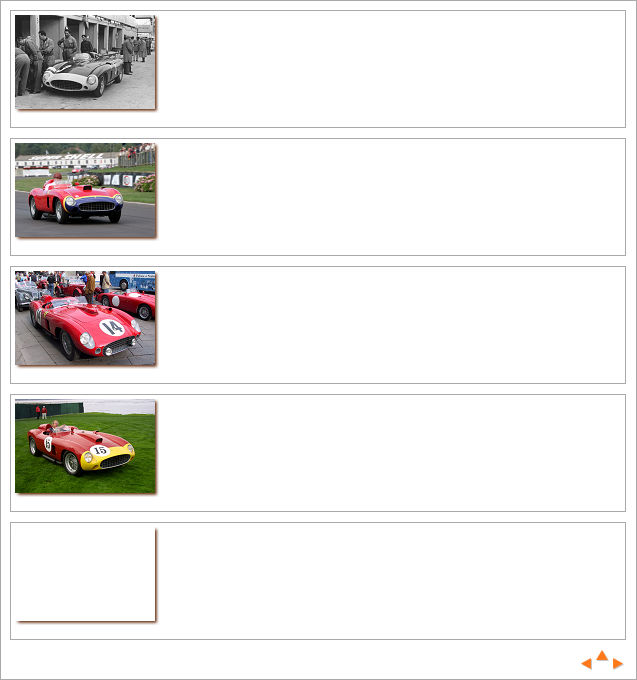
Task: Open the photo of red car number 14
Action: tap(85, 318)
